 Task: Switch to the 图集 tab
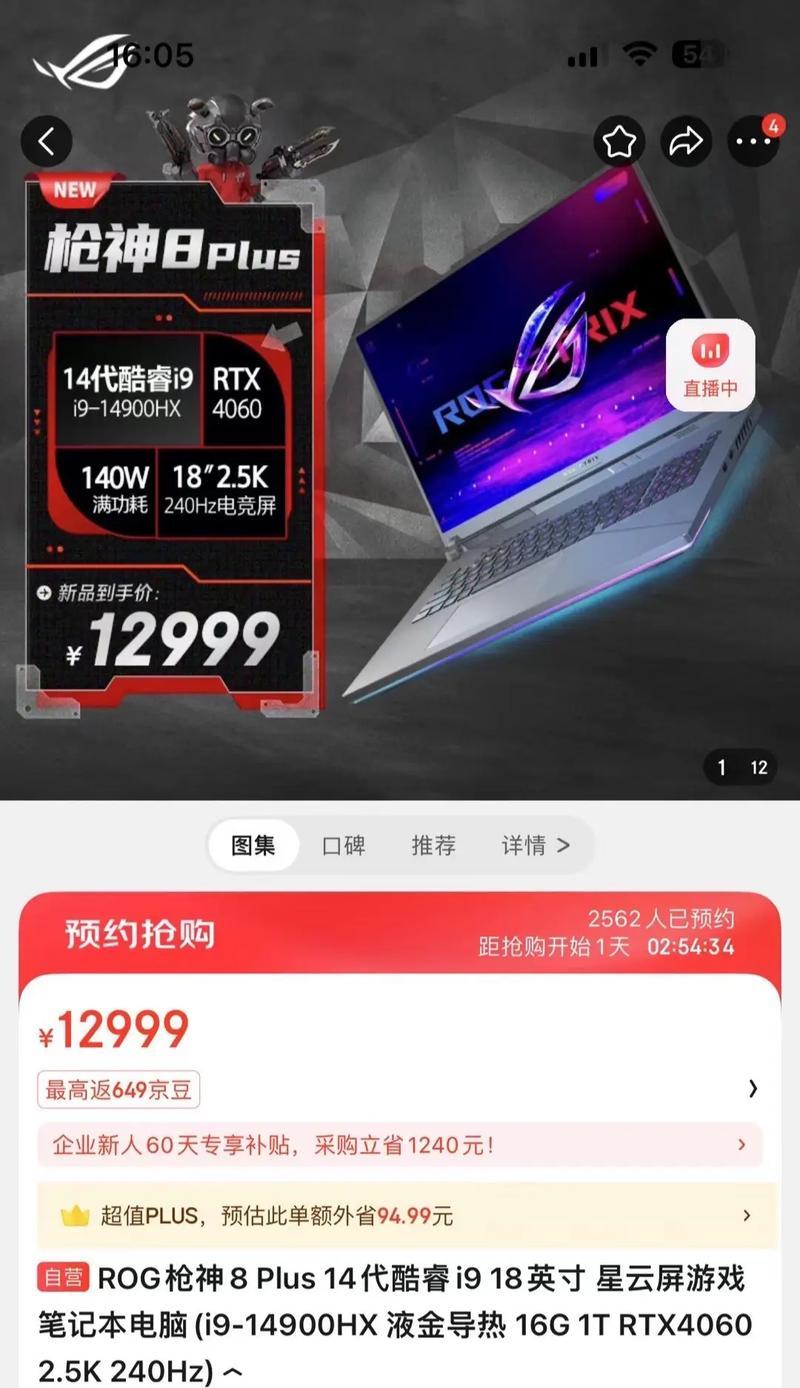pos(253,846)
